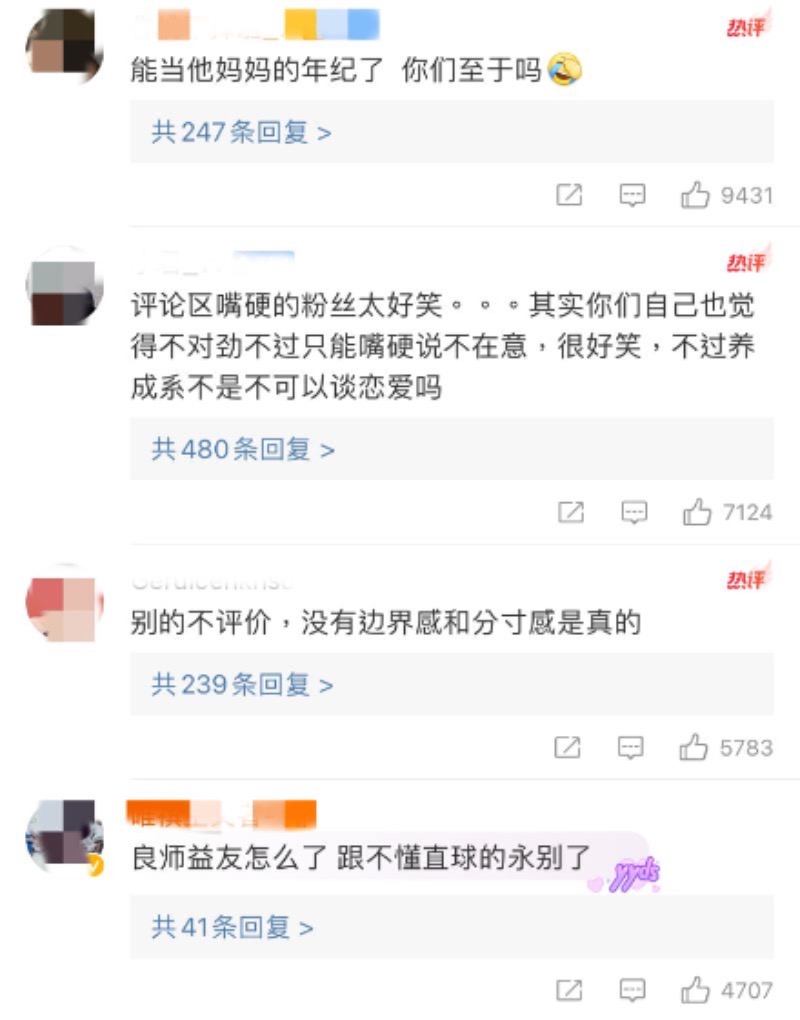
Task: Expand the 41 replies thread
Action: click(x=232, y=928)
